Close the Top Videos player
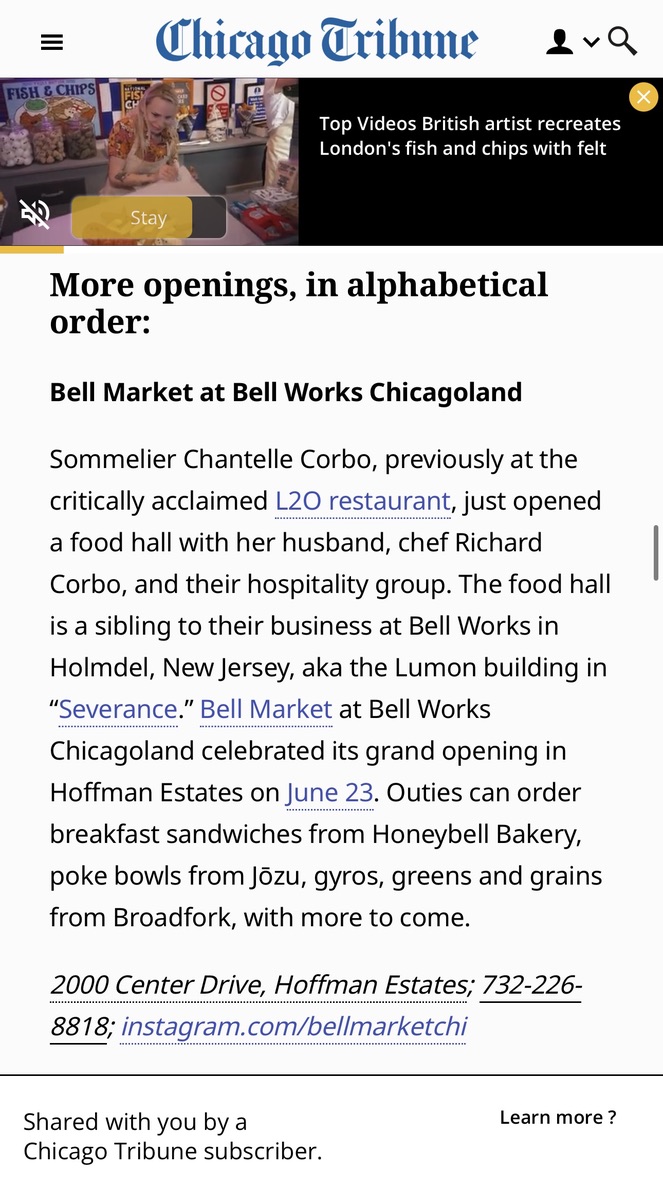663x1186 pixels. tap(643, 97)
